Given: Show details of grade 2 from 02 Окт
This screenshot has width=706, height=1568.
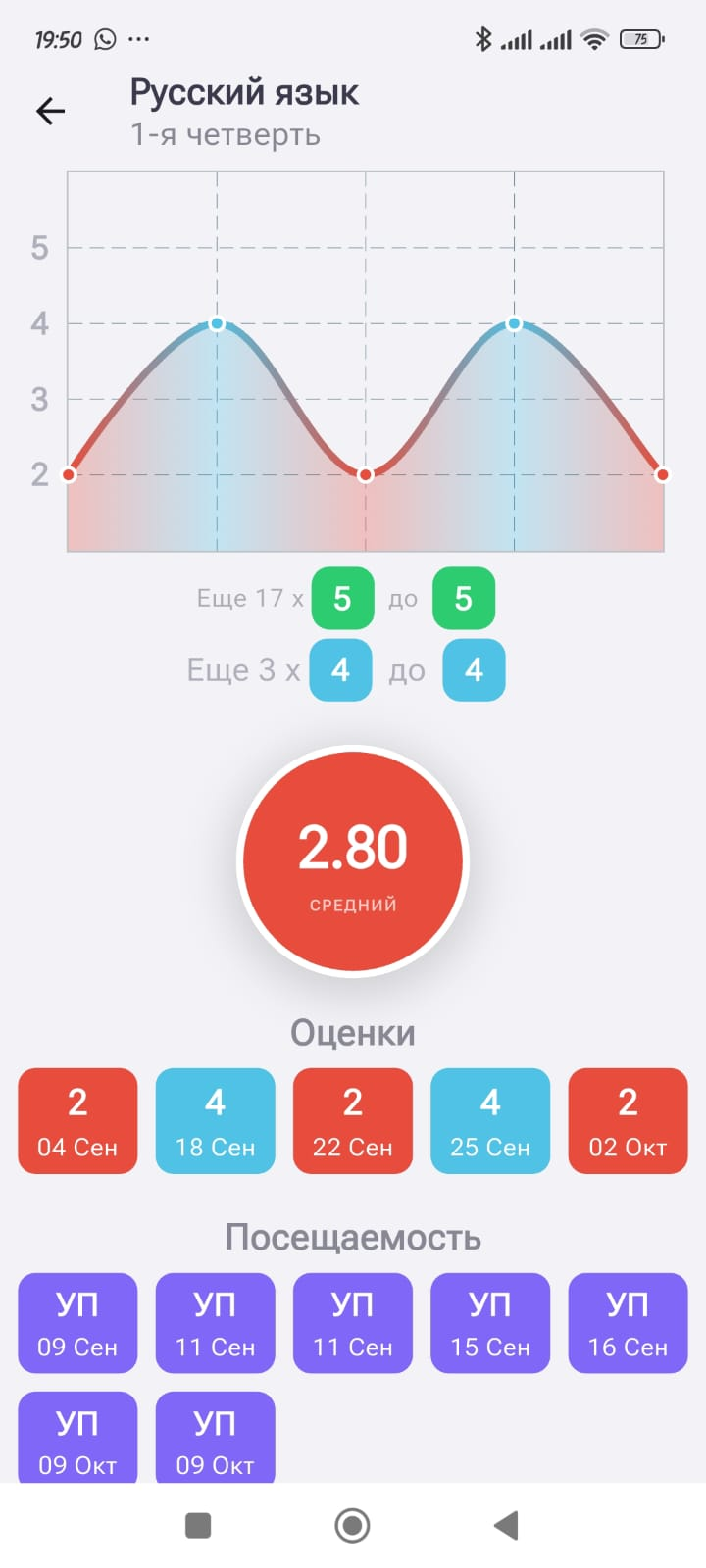Looking at the screenshot, I should (628, 1121).
